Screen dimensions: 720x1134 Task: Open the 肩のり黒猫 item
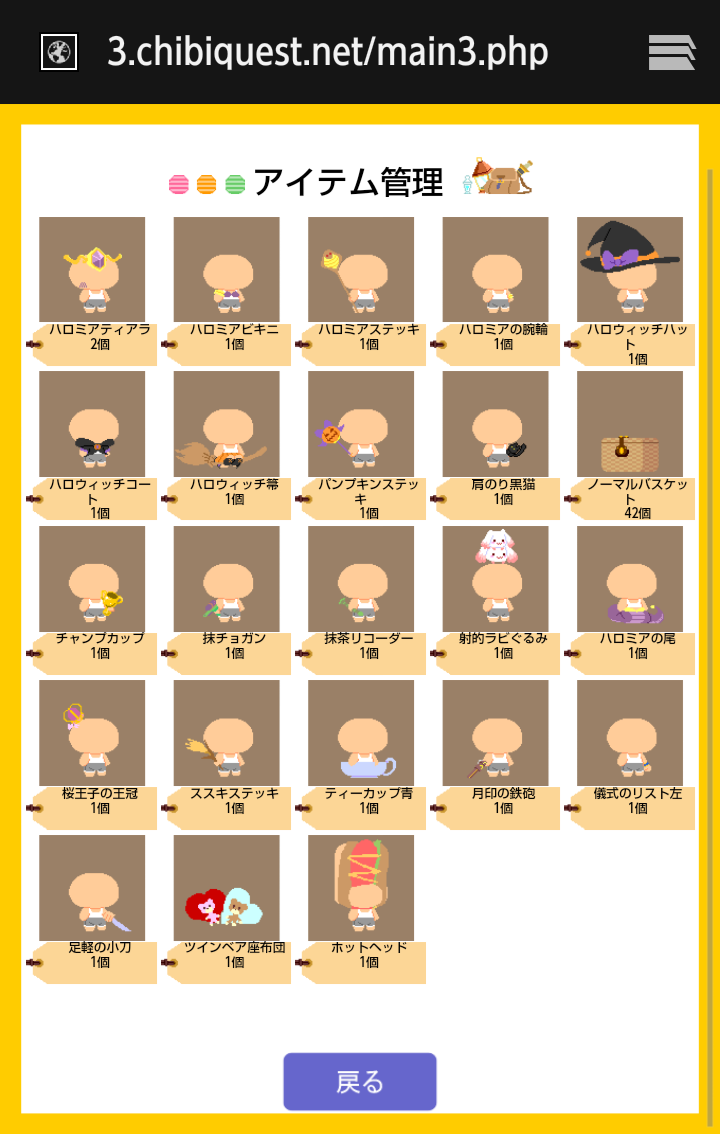pos(495,424)
